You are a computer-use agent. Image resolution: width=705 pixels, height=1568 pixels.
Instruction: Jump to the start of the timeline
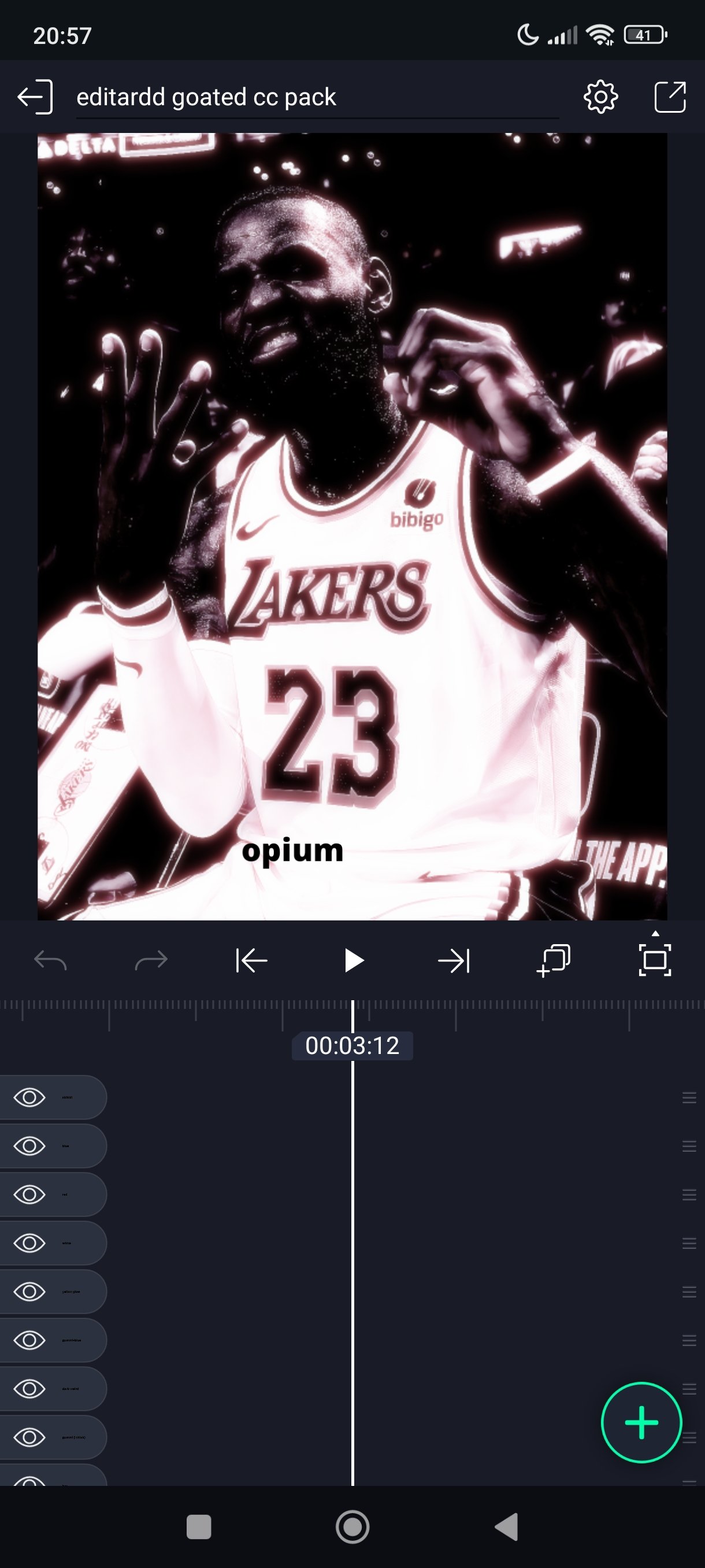pos(251,960)
